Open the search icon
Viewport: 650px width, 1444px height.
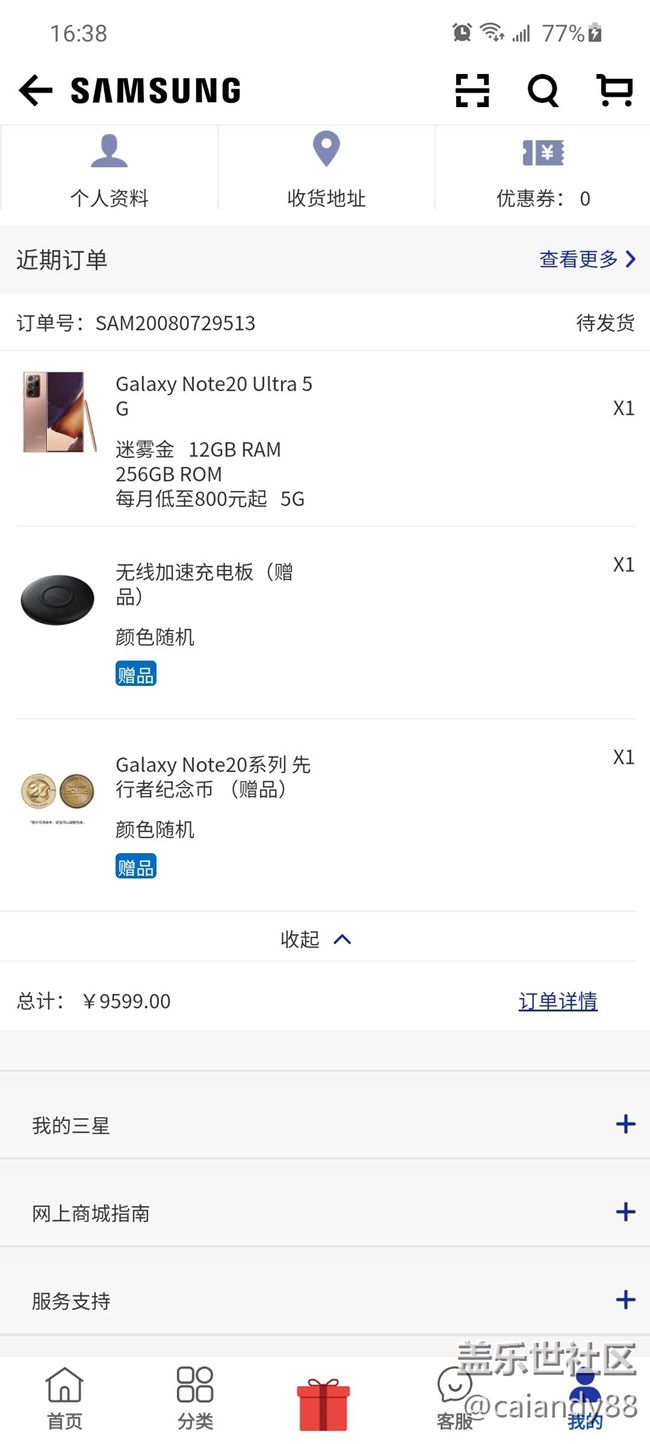click(543, 91)
